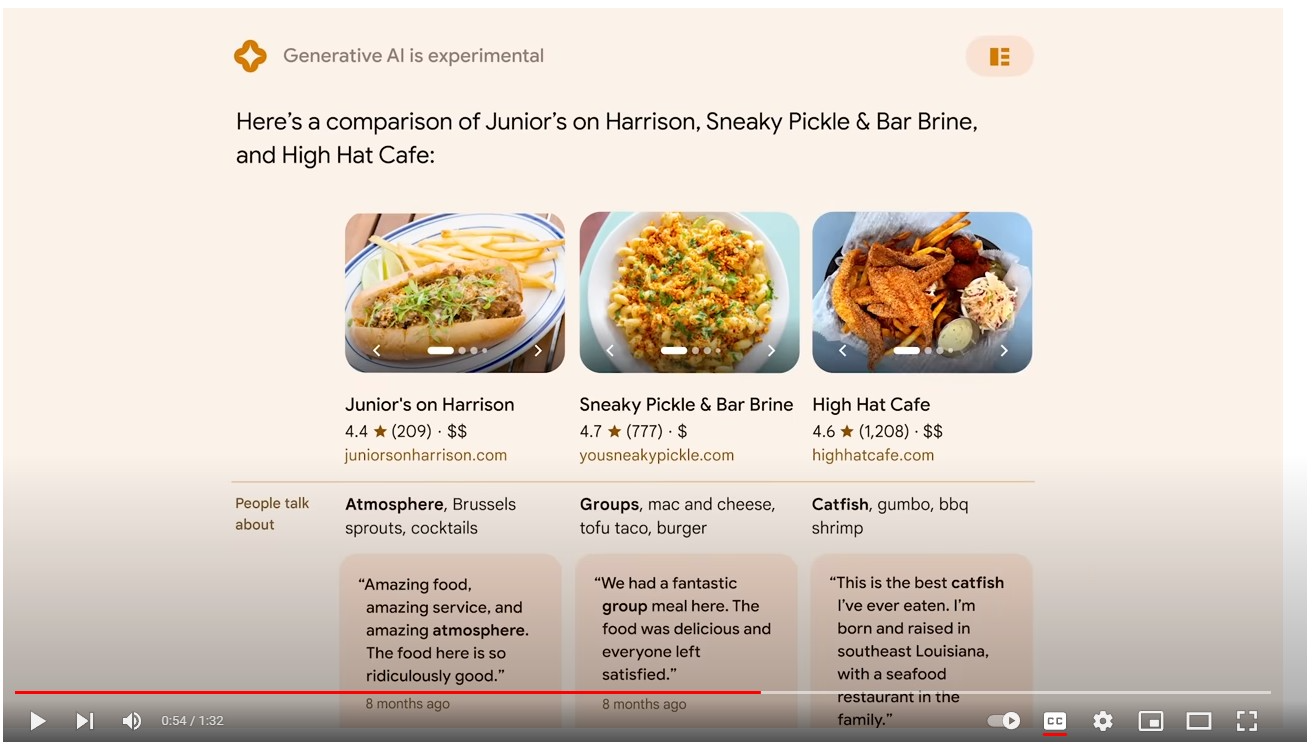
Task: Skip to the next video
Action: 85,721
